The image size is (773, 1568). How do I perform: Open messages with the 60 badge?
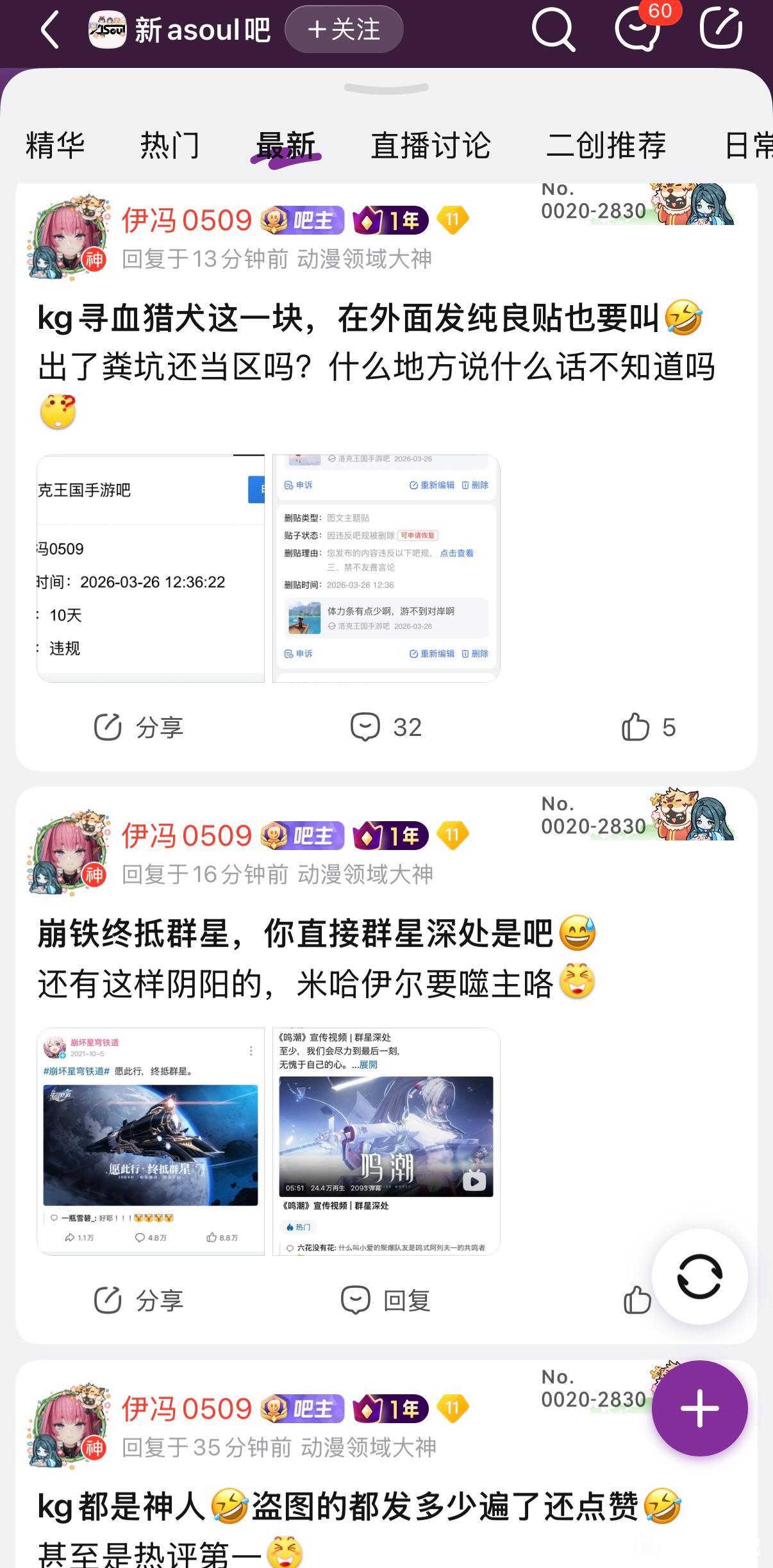(x=638, y=29)
